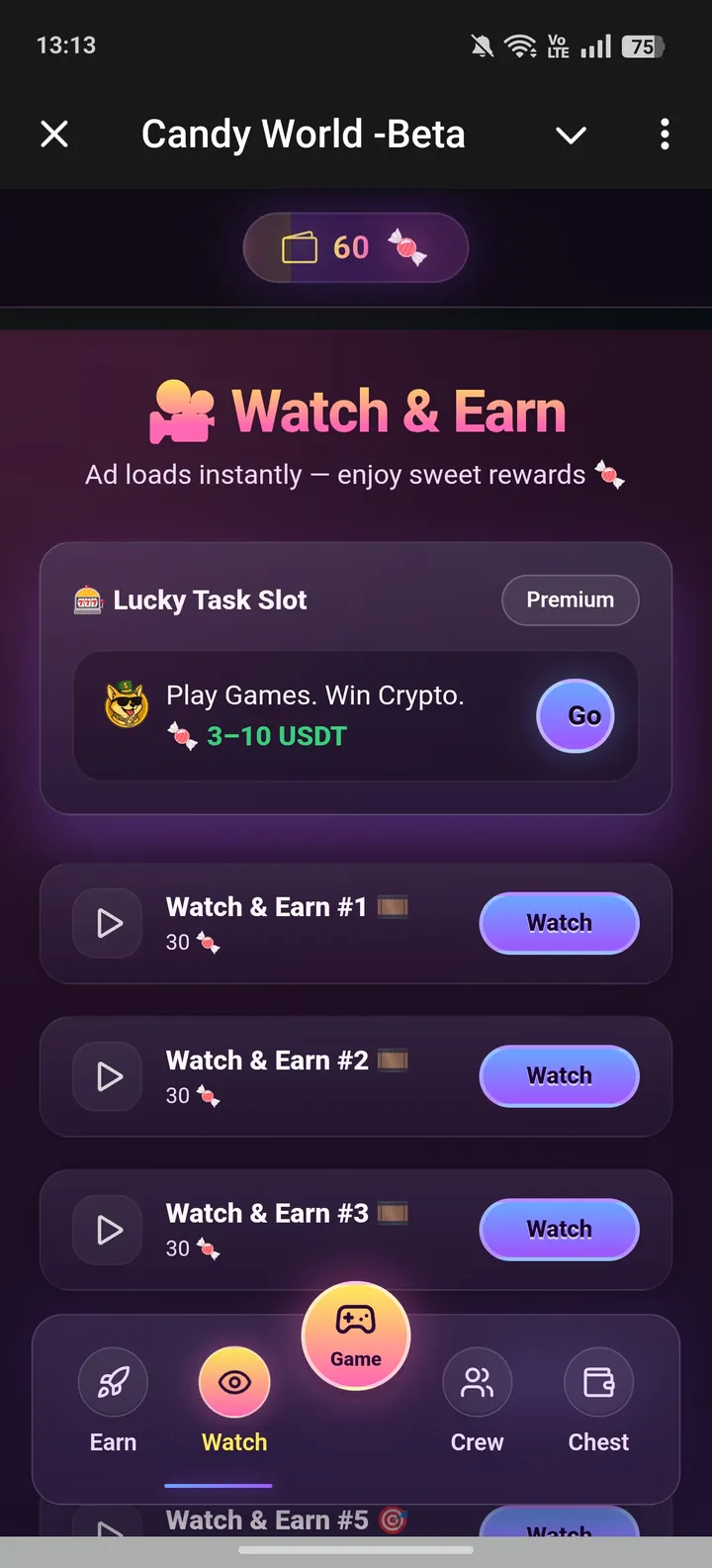Image resolution: width=712 pixels, height=1568 pixels.
Task: Switch to the Chest tab
Action: pyautogui.click(x=597, y=1405)
